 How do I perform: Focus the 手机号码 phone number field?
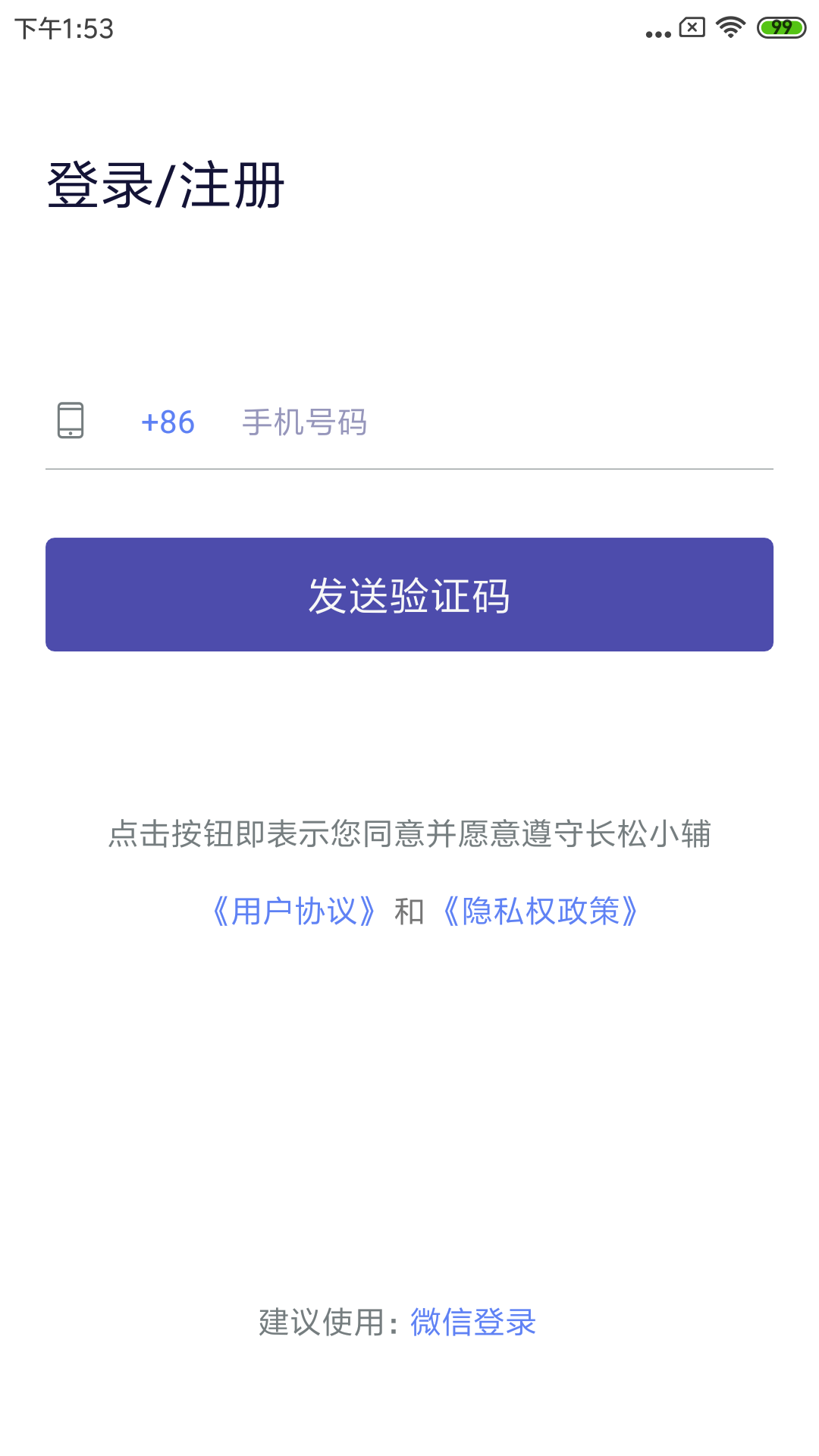point(379,423)
